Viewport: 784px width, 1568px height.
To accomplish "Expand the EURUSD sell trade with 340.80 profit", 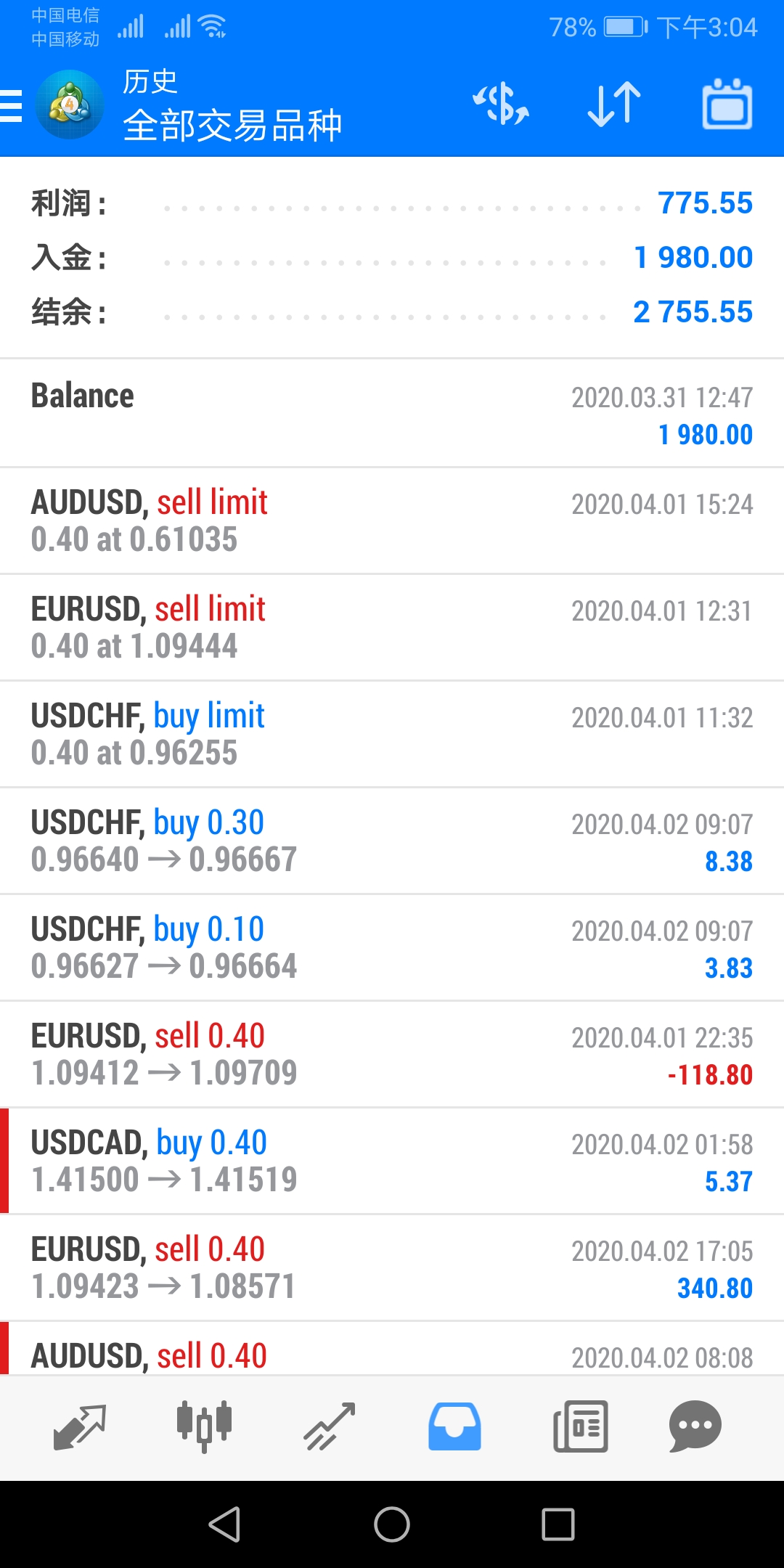I will click(392, 1268).
